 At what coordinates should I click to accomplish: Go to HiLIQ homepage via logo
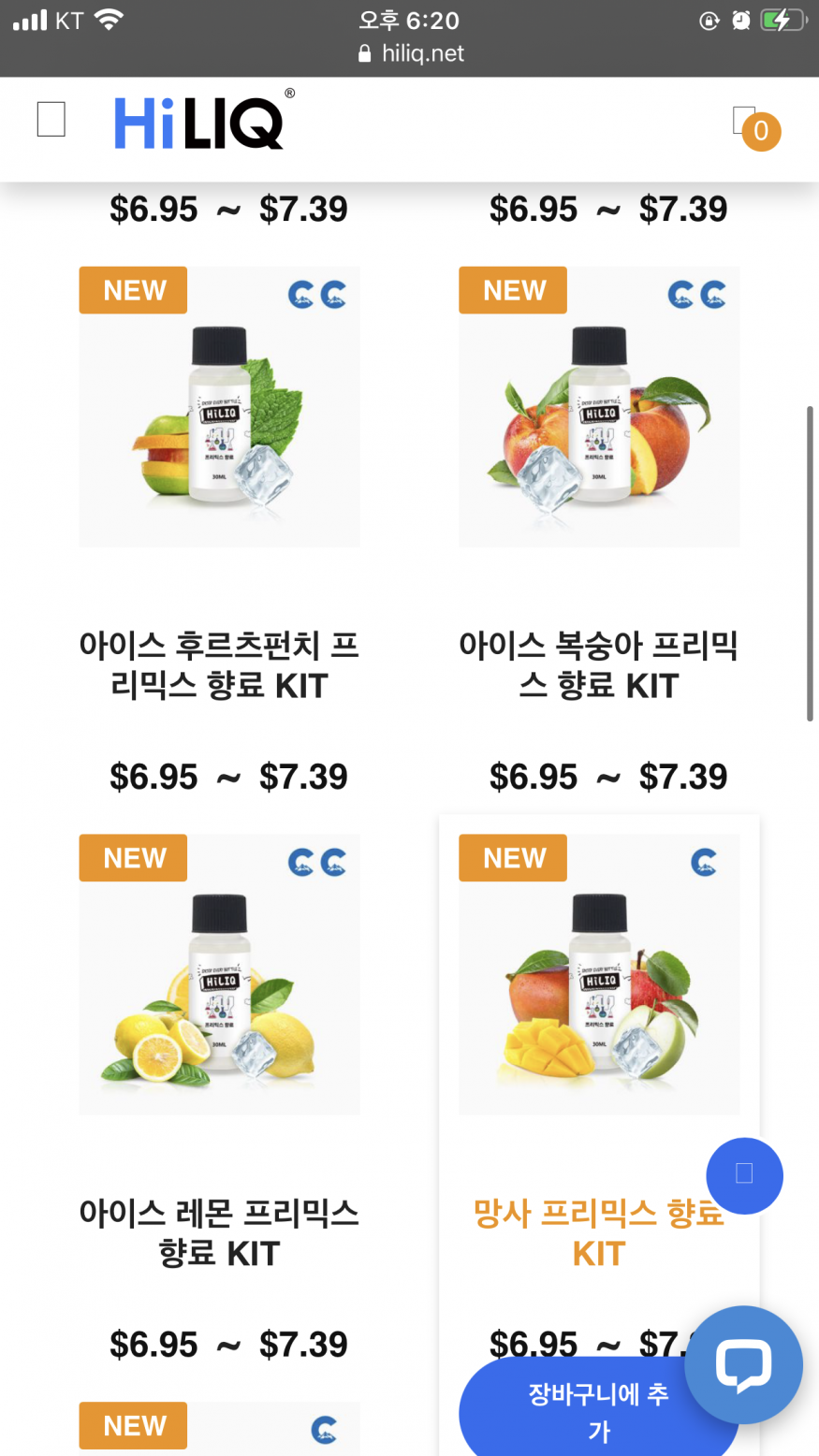coord(198,123)
